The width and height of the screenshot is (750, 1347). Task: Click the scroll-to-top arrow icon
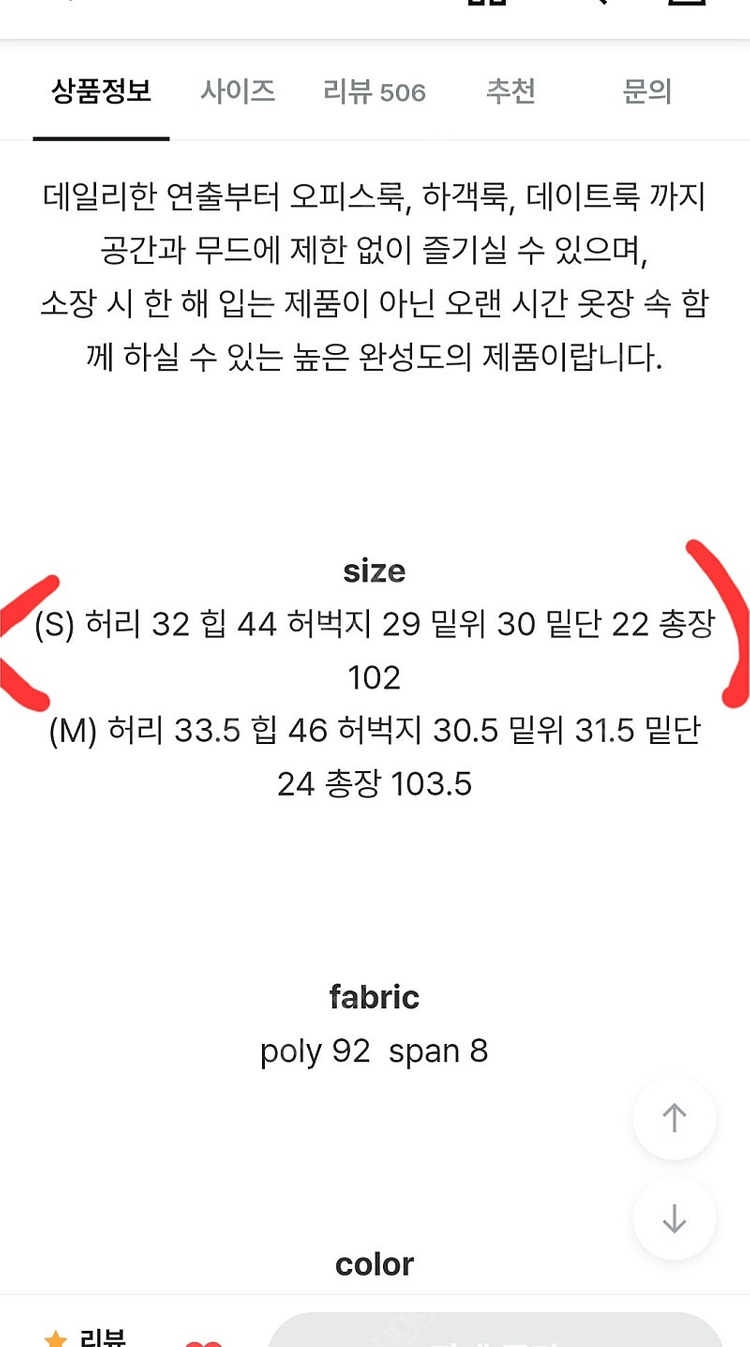(674, 1118)
